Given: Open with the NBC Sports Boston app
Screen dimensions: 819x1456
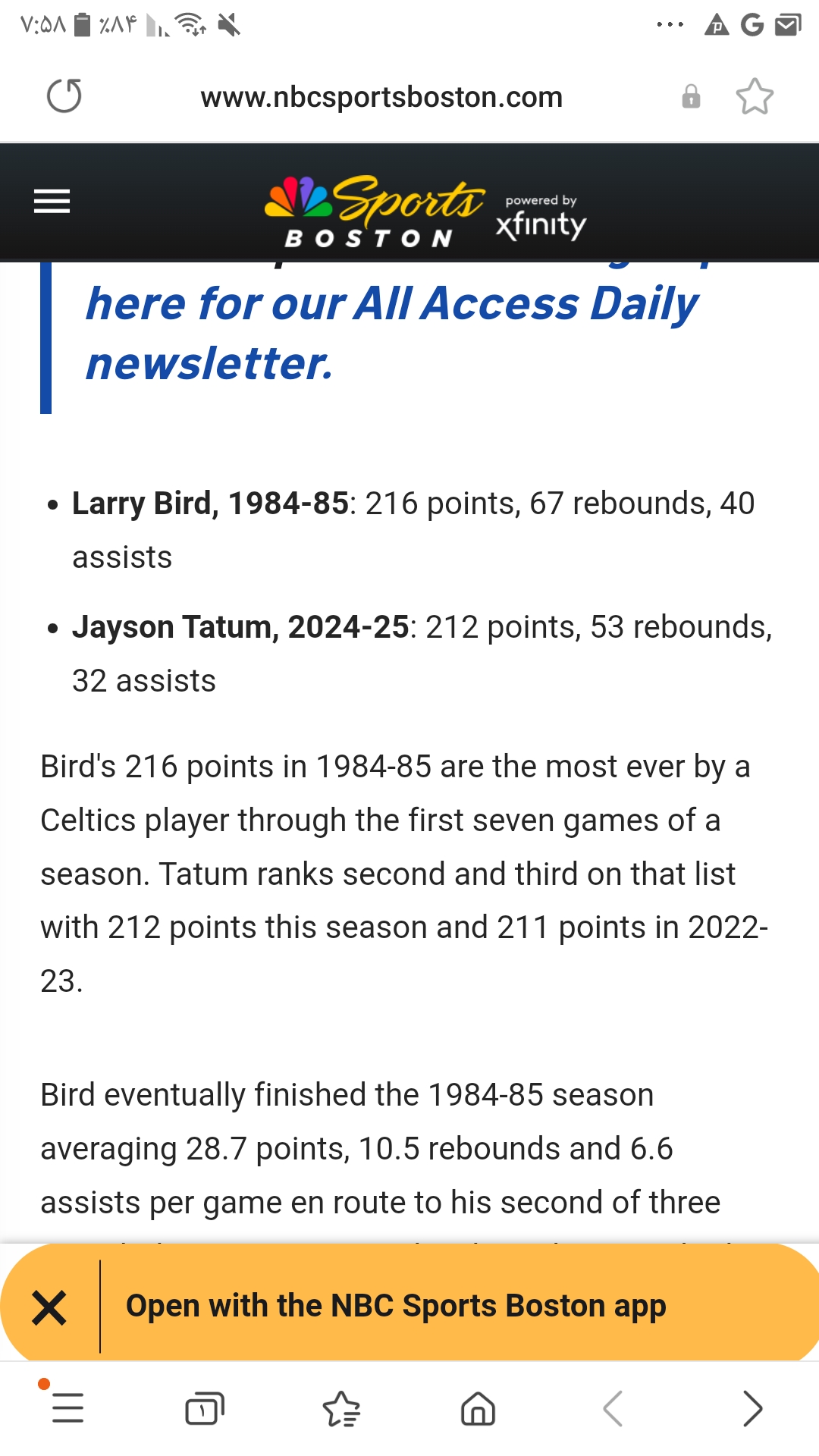Looking at the screenshot, I should [x=396, y=1306].
